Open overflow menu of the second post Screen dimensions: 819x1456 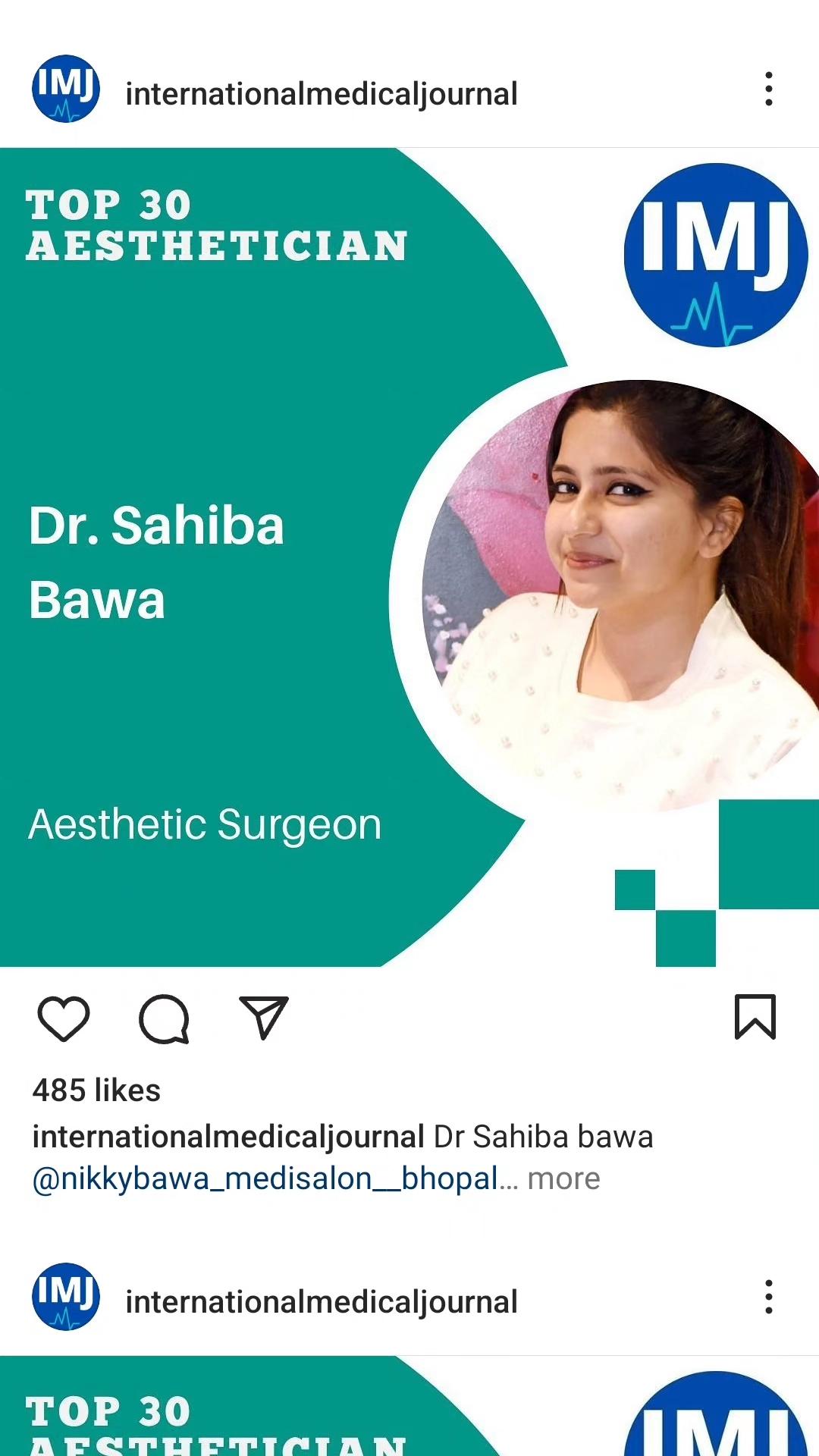pyautogui.click(x=769, y=1297)
